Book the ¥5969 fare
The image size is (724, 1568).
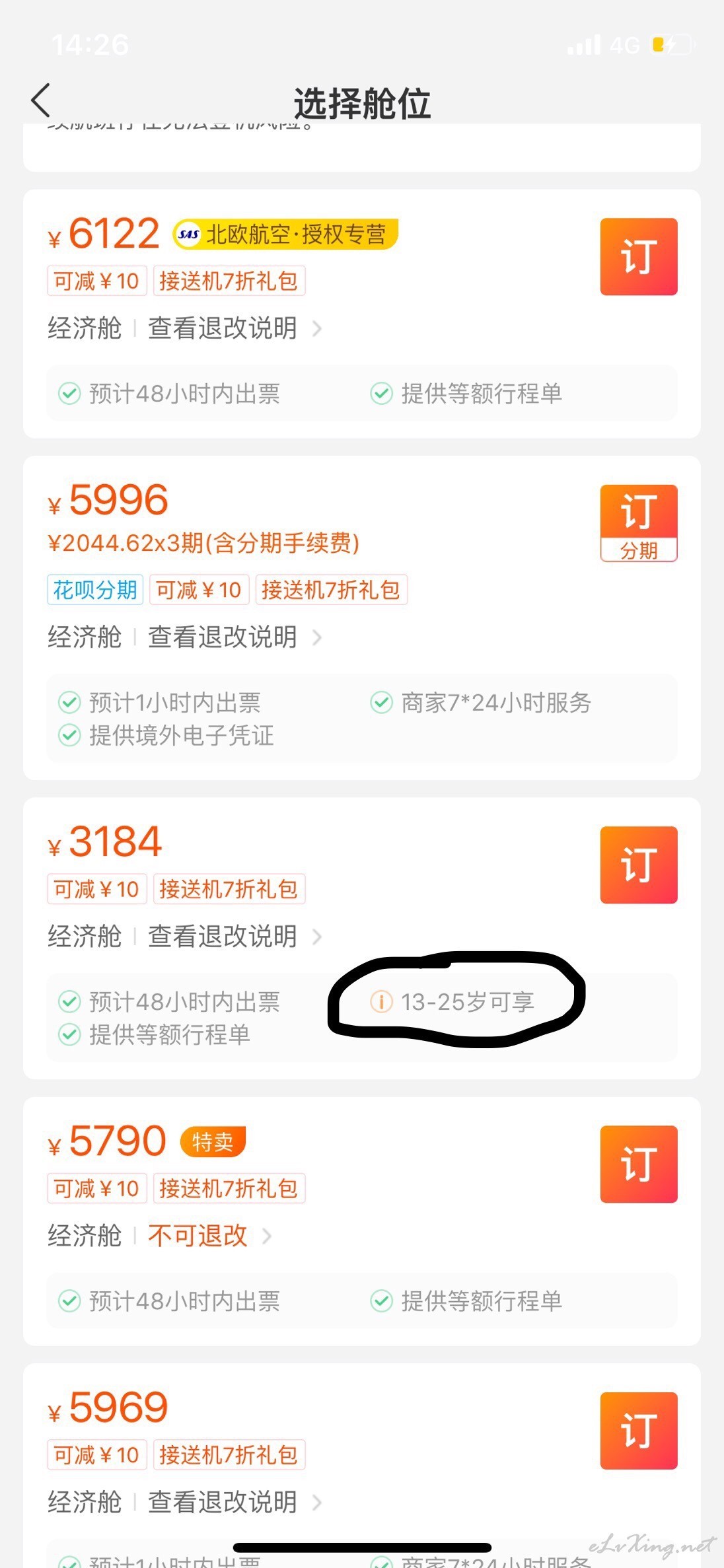click(x=639, y=1431)
